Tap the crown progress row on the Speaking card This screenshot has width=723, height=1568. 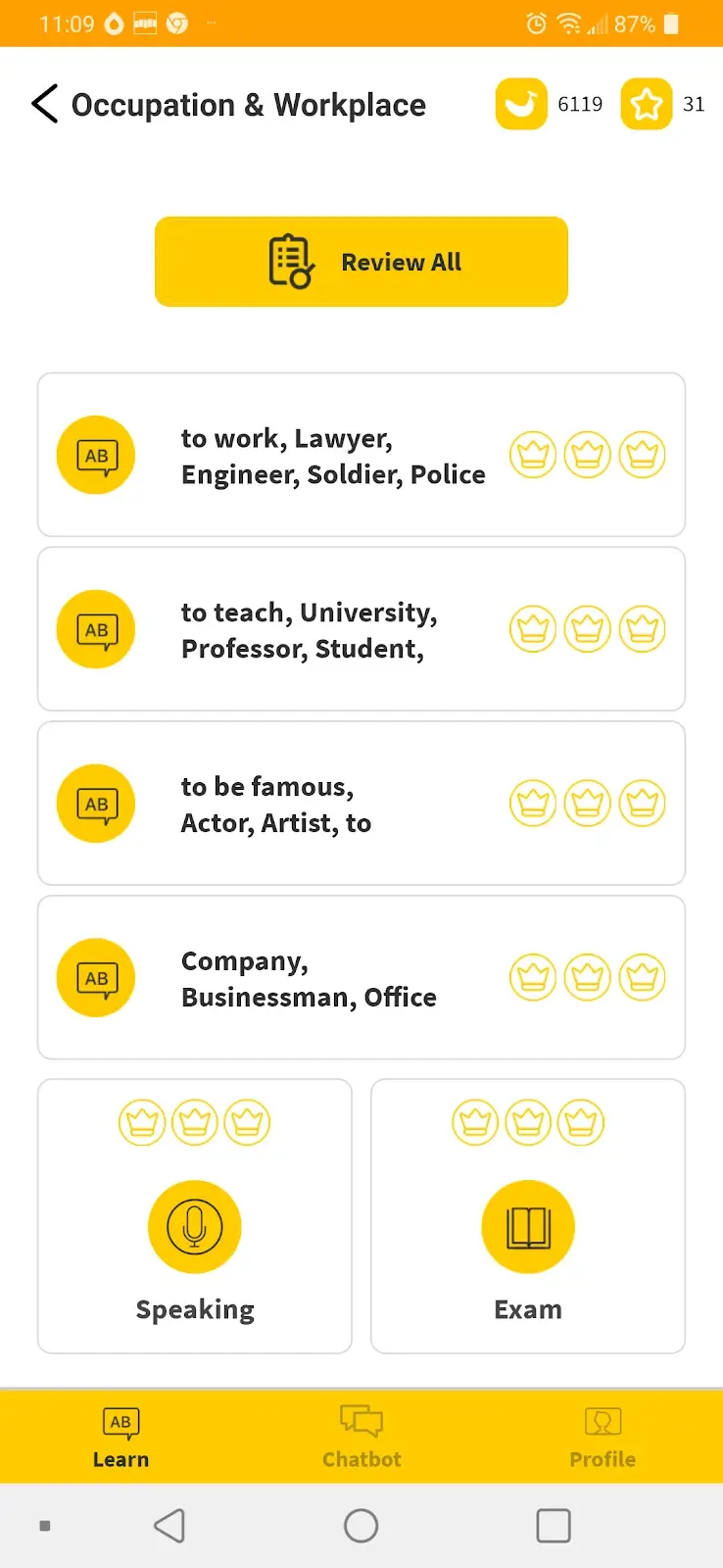(x=194, y=1122)
